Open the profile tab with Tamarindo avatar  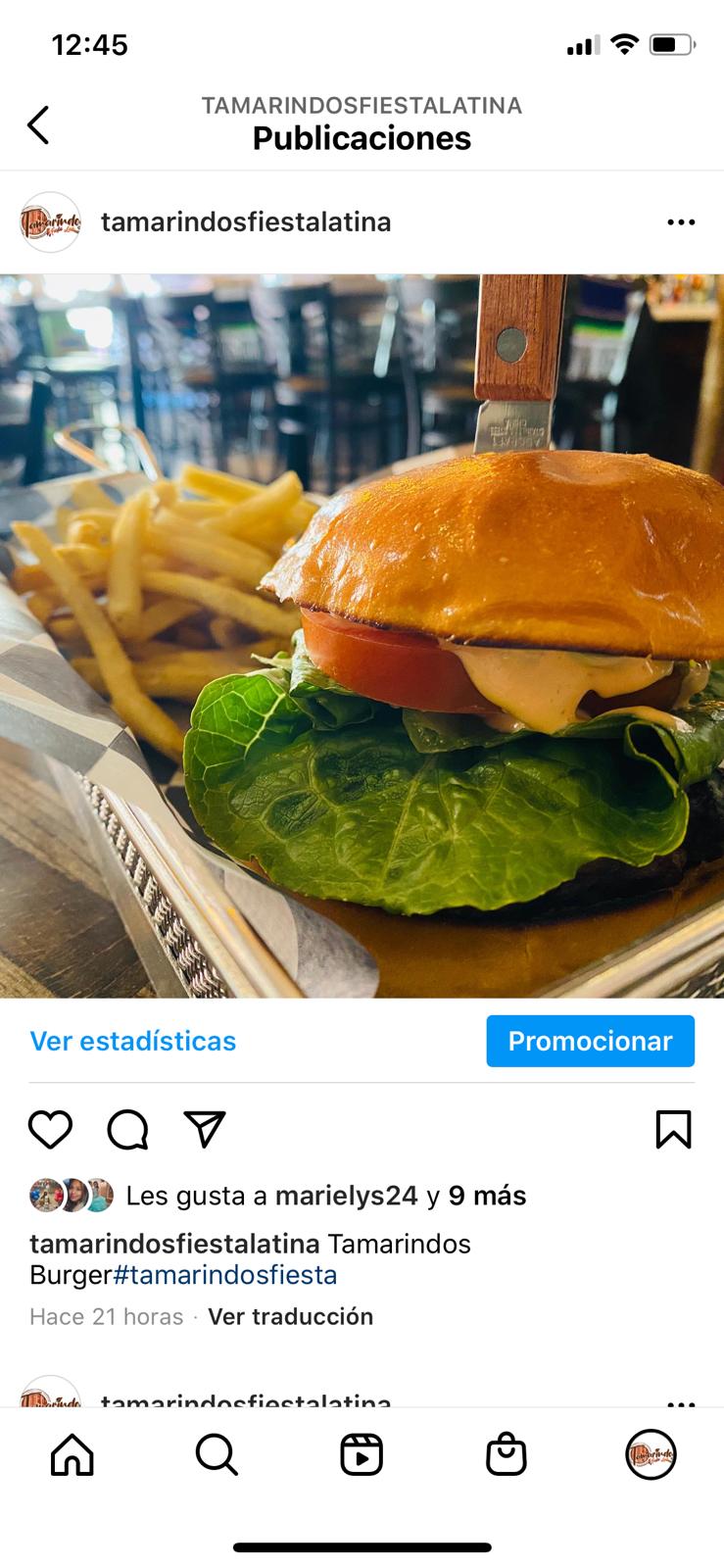[x=651, y=1455]
